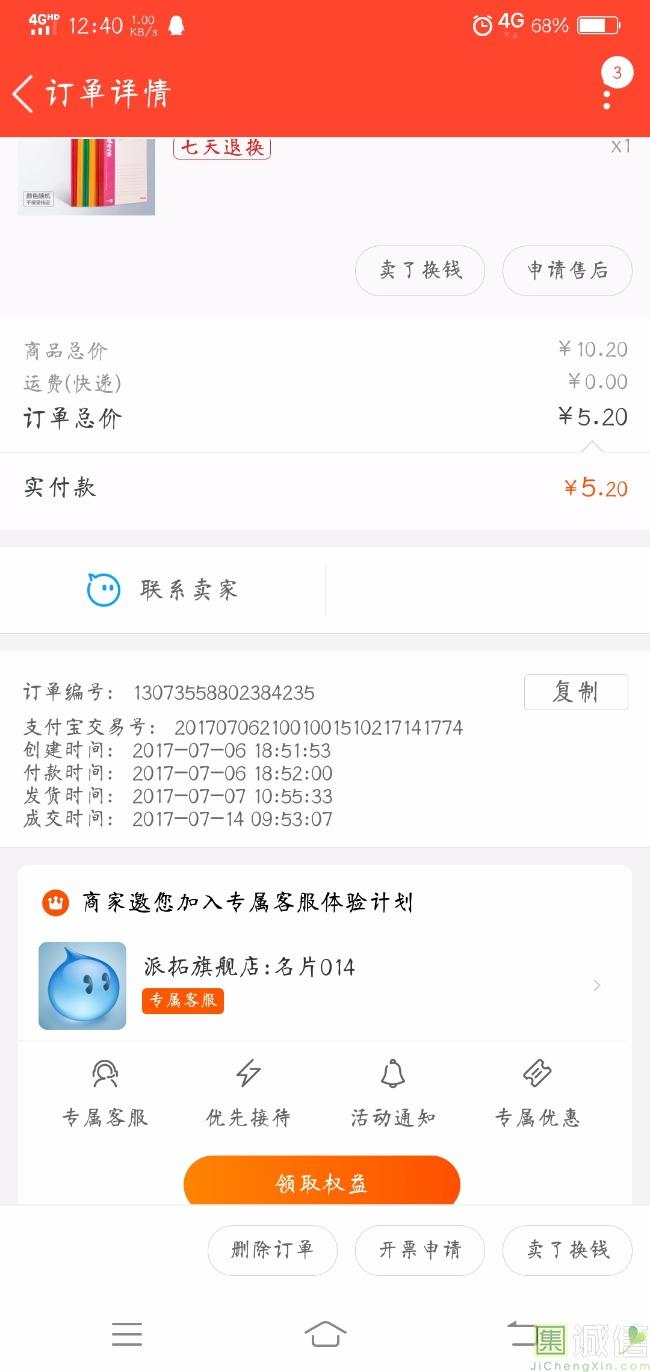Claim benefits with 领取权益 button
This screenshot has width=650, height=1372.
[321, 1184]
